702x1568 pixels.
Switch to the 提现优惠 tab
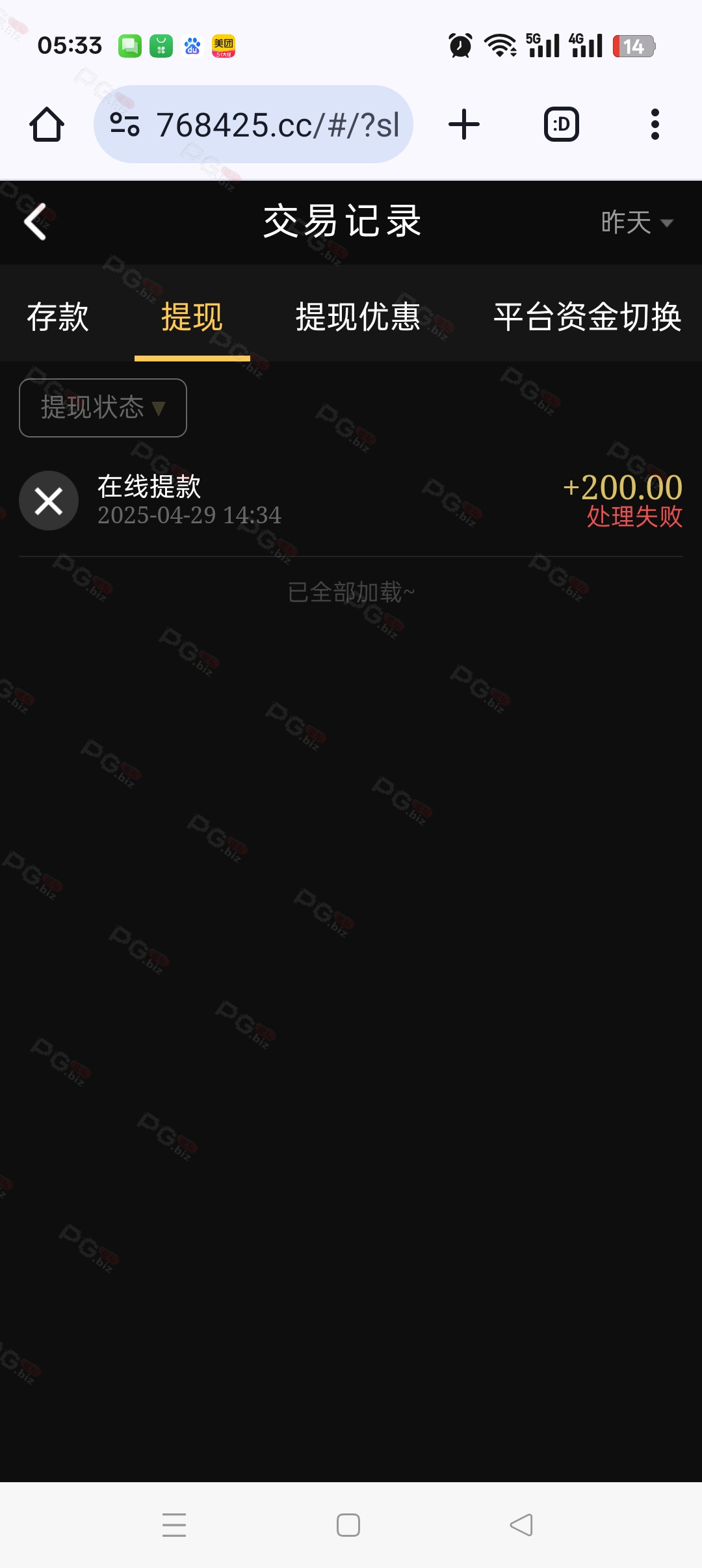pos(358,317)
